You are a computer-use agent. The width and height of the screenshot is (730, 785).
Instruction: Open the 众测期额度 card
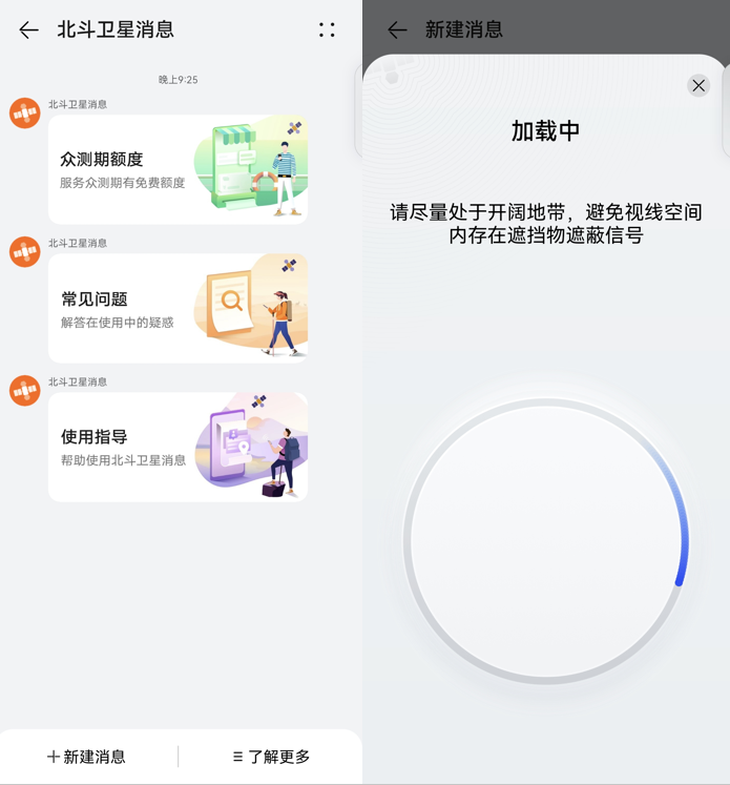(178, 169)
